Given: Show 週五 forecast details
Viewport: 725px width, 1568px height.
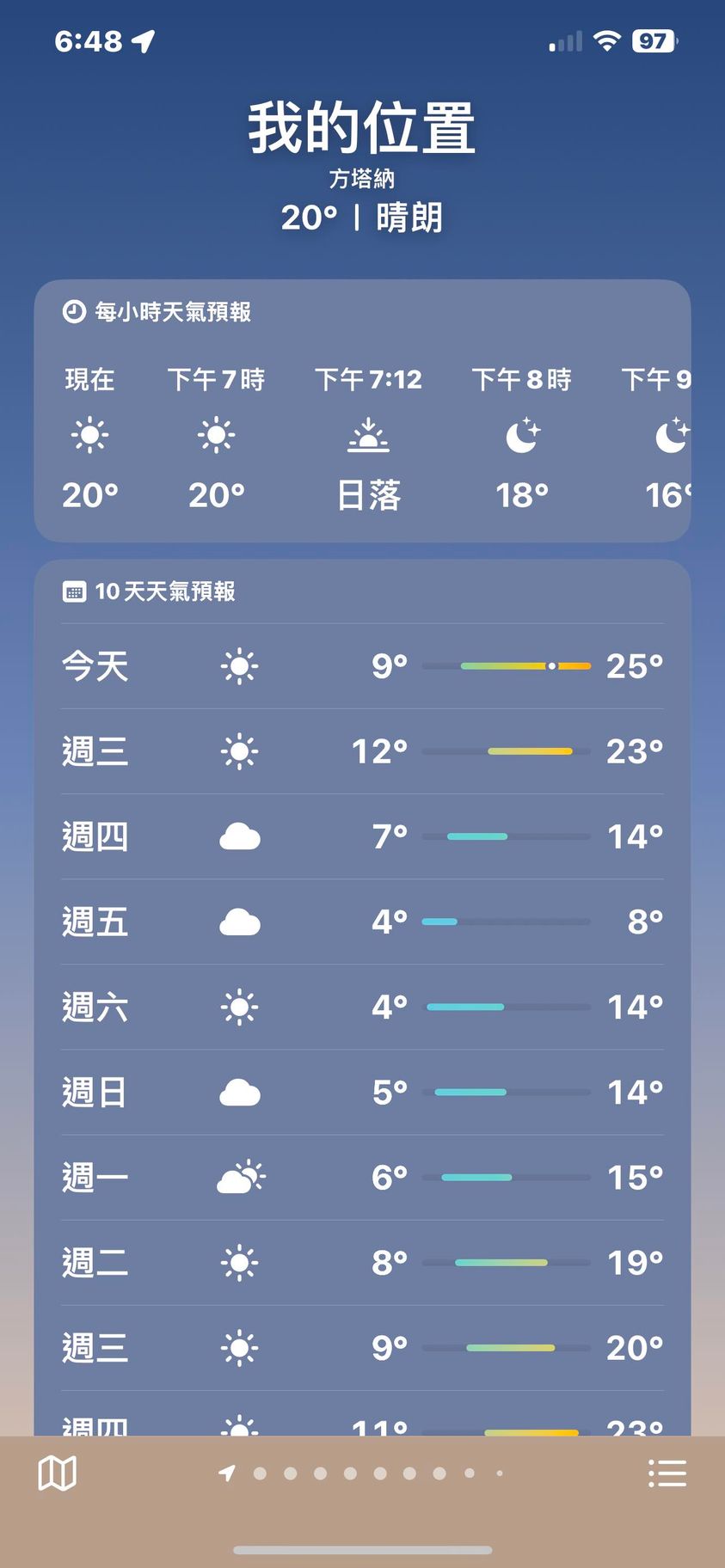Looking at the screenshot, I should [362, 922].
